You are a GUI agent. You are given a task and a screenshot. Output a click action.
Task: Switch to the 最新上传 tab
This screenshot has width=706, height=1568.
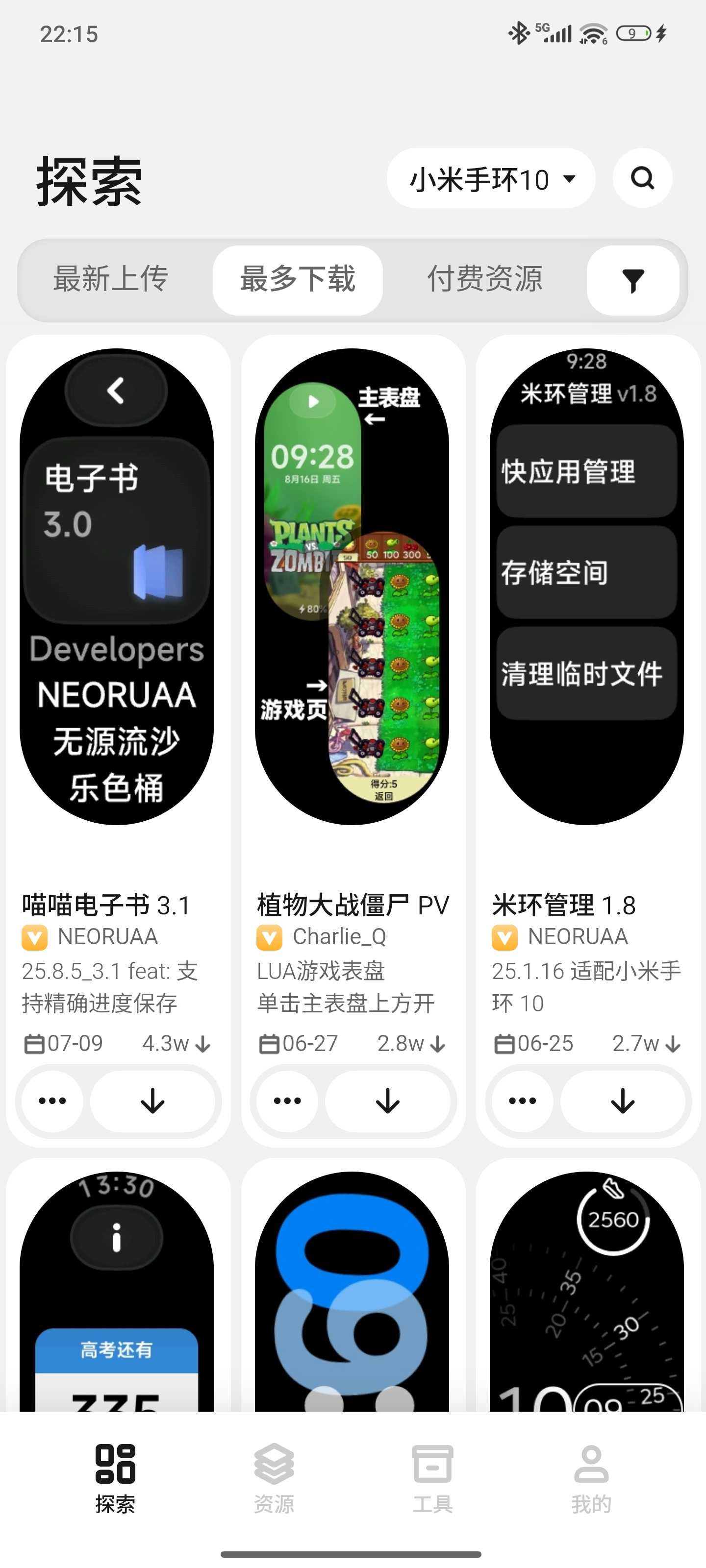[x=111, y=279]
